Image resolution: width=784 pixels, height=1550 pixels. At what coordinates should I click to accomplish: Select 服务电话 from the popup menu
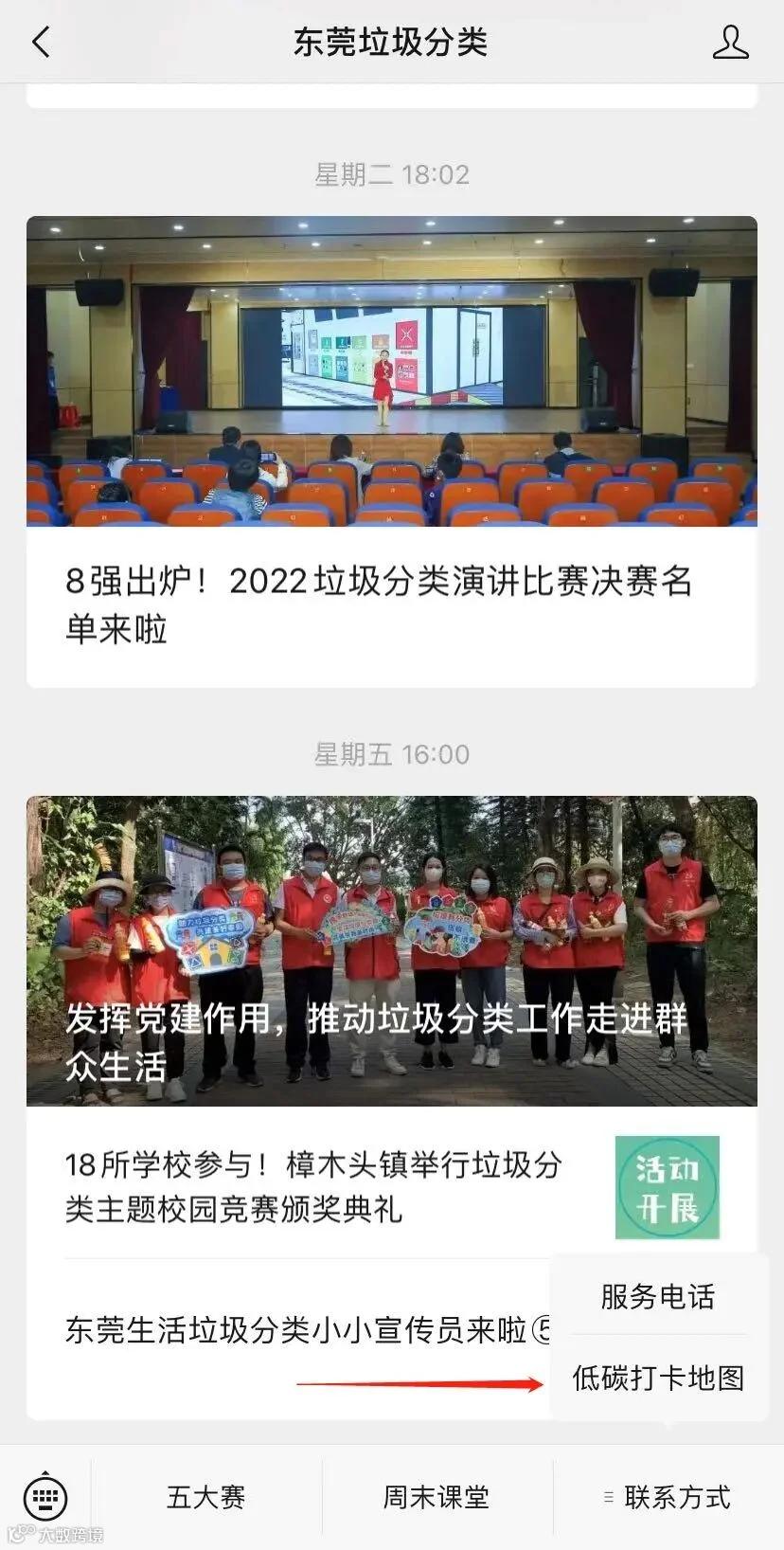tap(658, 1296)
